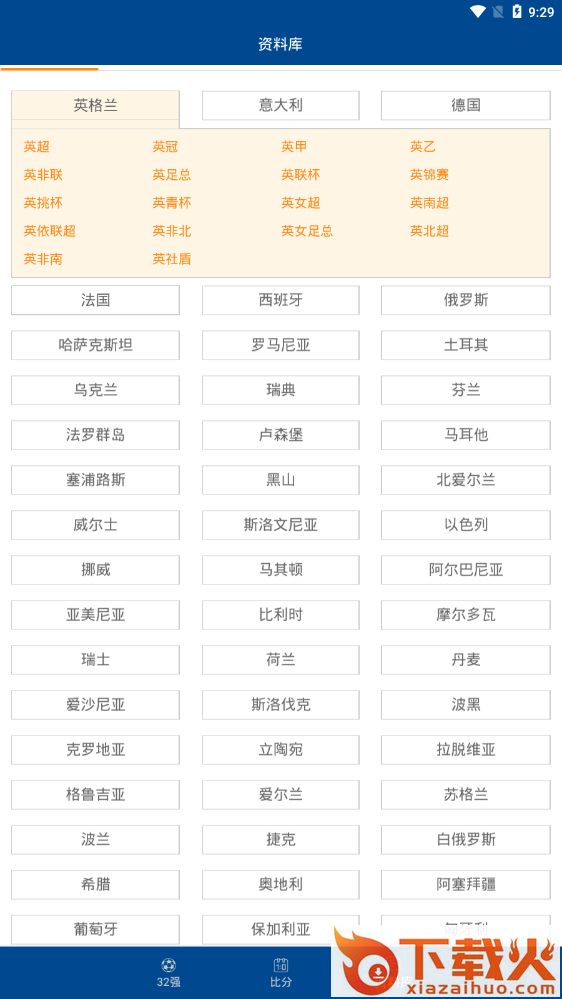The height and width of the screenshot is (999, 562).
Task: View the 英联杯 competition
Action: (x=301, y=175)
